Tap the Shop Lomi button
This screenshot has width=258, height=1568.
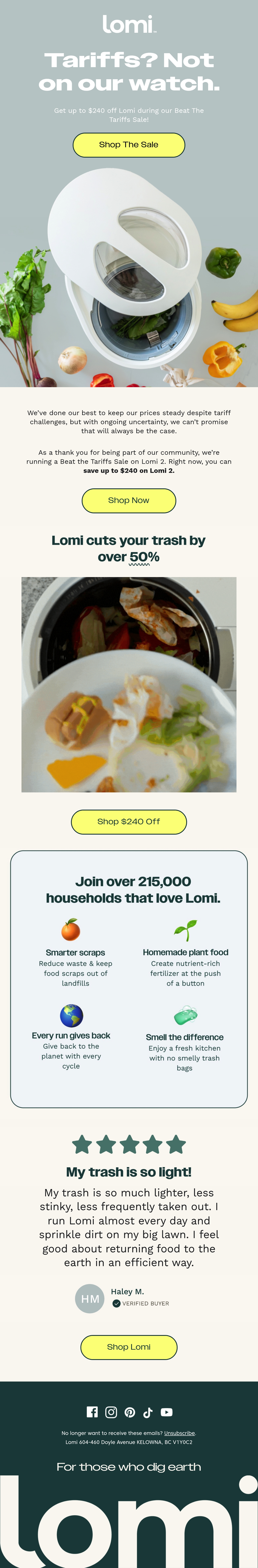click(128, 1347)
